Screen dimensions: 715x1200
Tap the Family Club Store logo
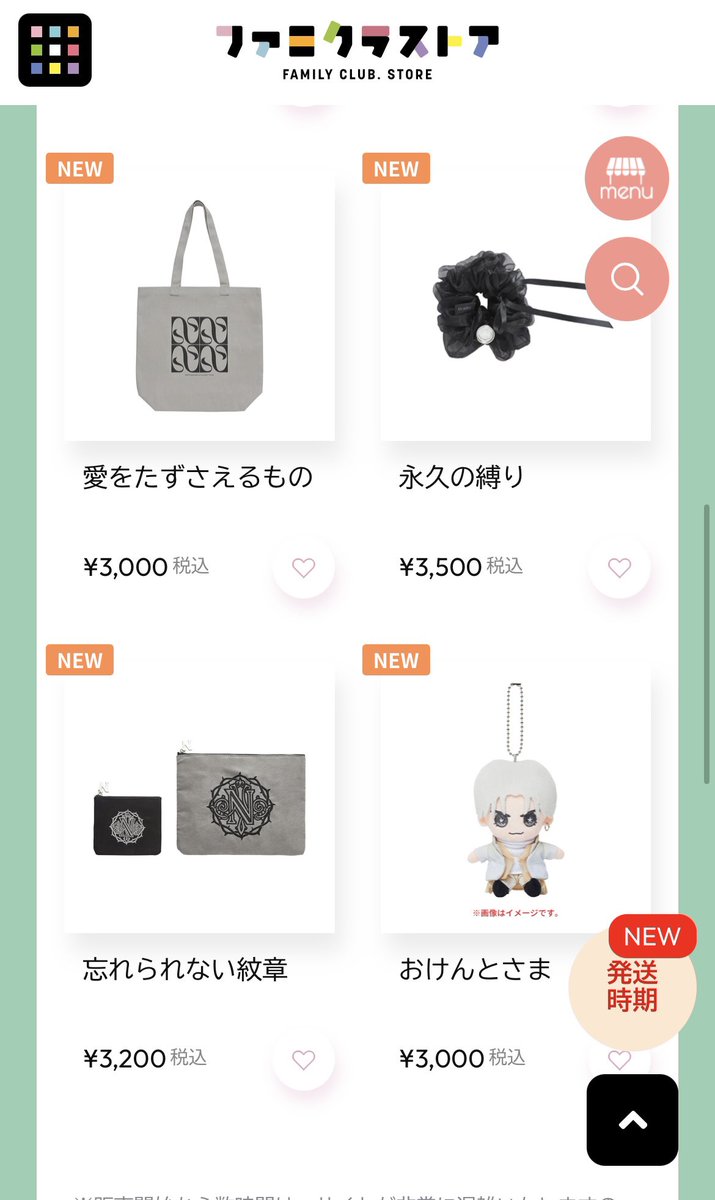click(x=357, y=50)
